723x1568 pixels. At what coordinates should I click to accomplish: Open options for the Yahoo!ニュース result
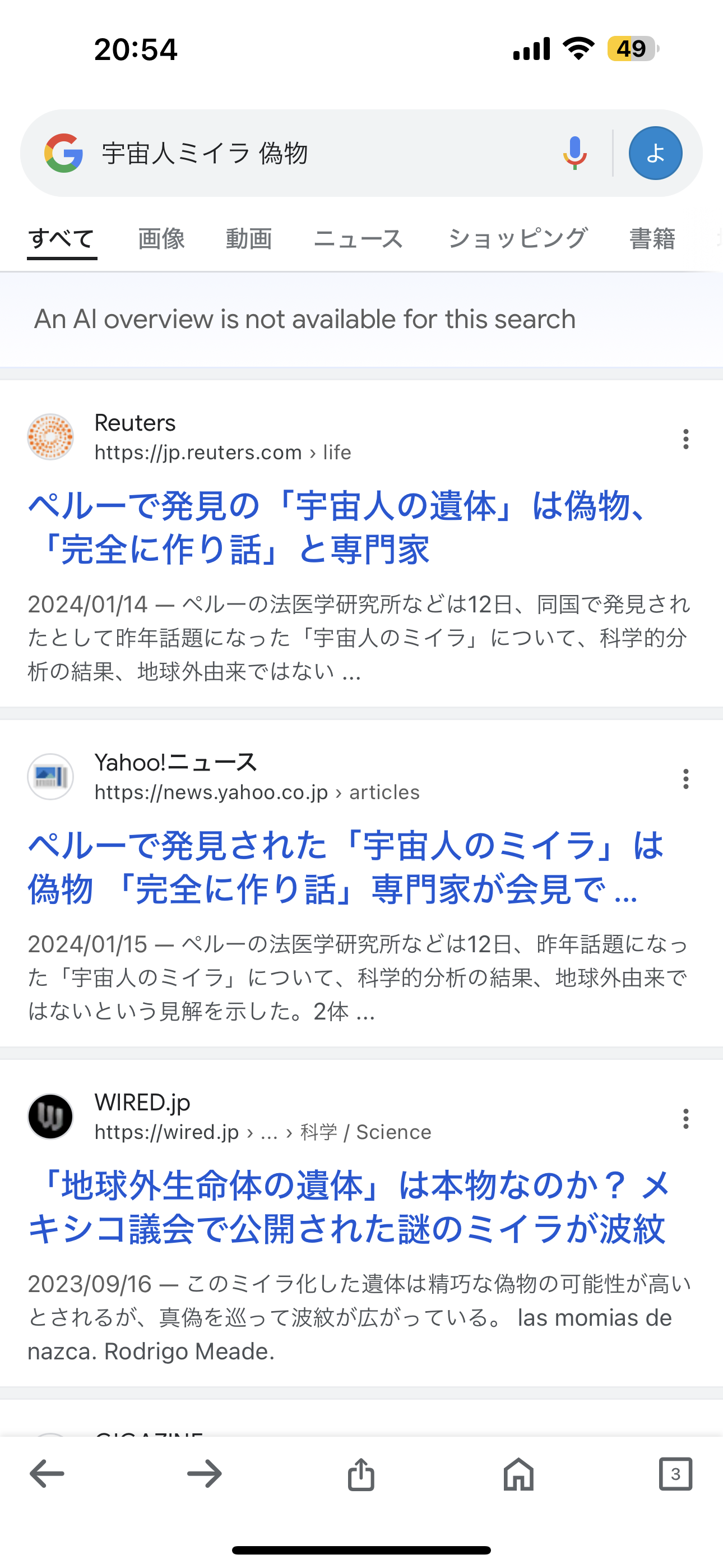pos(686,778)
